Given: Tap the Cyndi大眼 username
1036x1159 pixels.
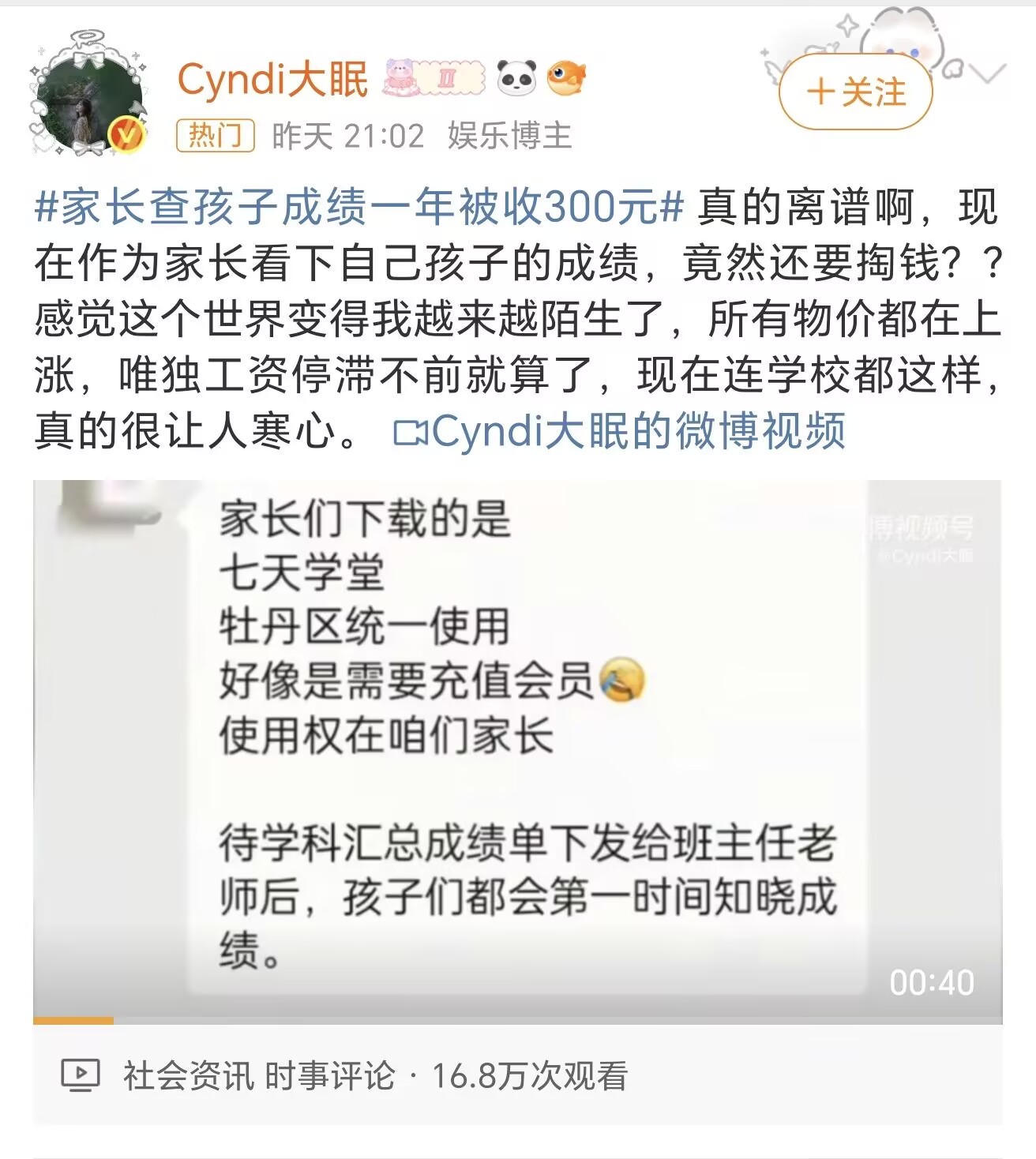Looking at the screenshot, I should pyautogui.click(x=272, y=79).
